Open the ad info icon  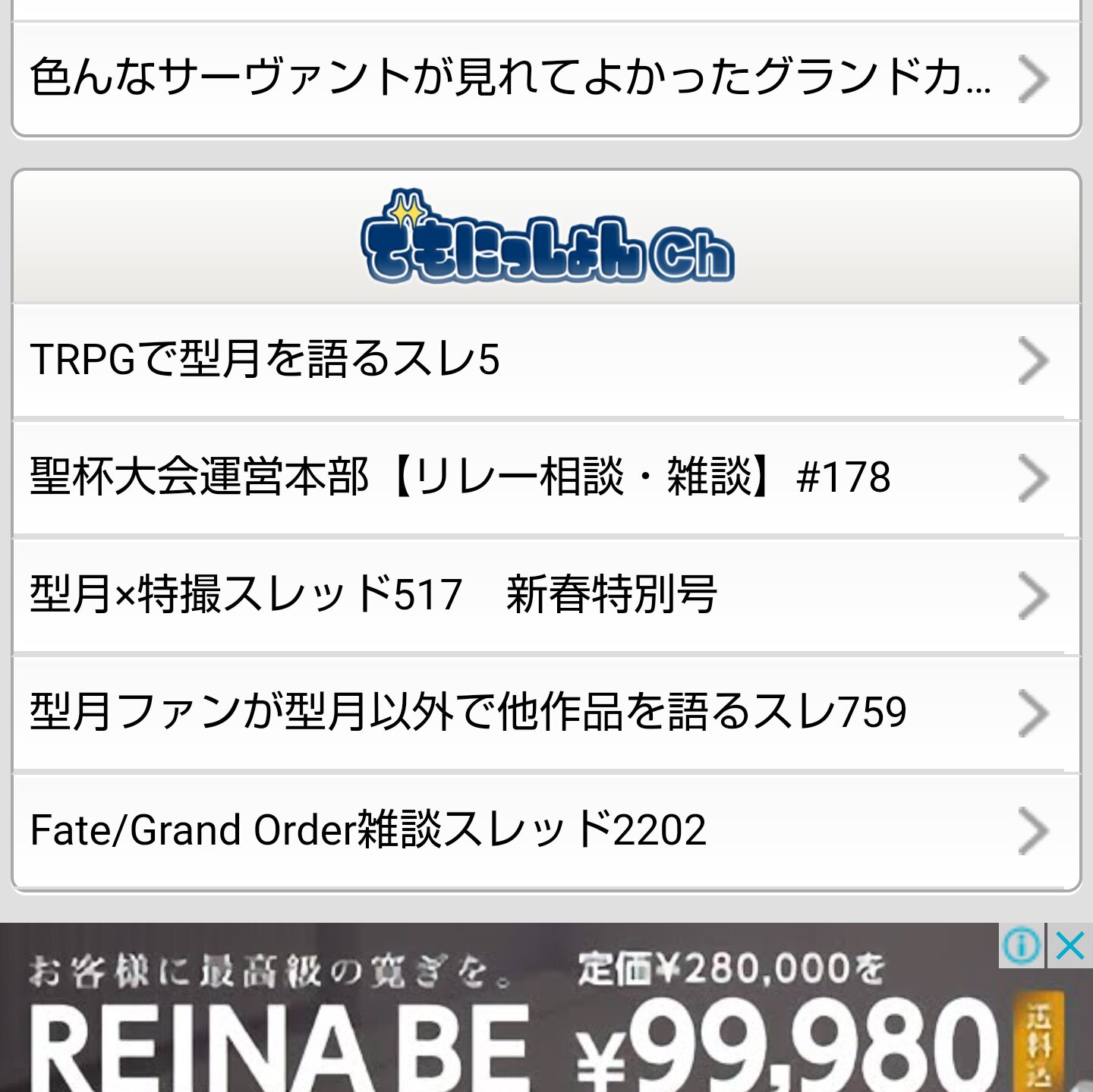coord(1021,946)
